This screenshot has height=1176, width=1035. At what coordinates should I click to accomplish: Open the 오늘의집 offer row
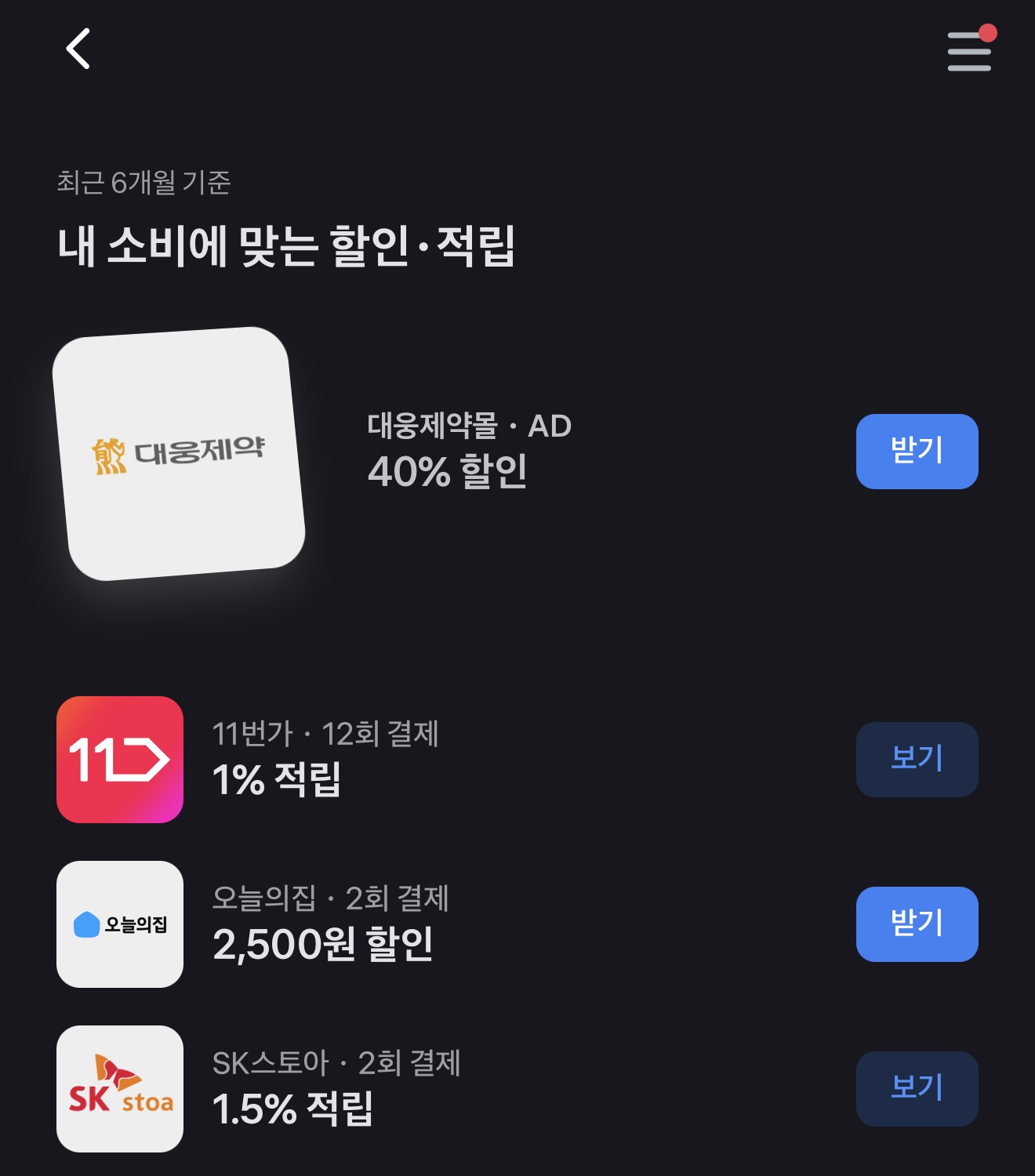tap(329, 924)
